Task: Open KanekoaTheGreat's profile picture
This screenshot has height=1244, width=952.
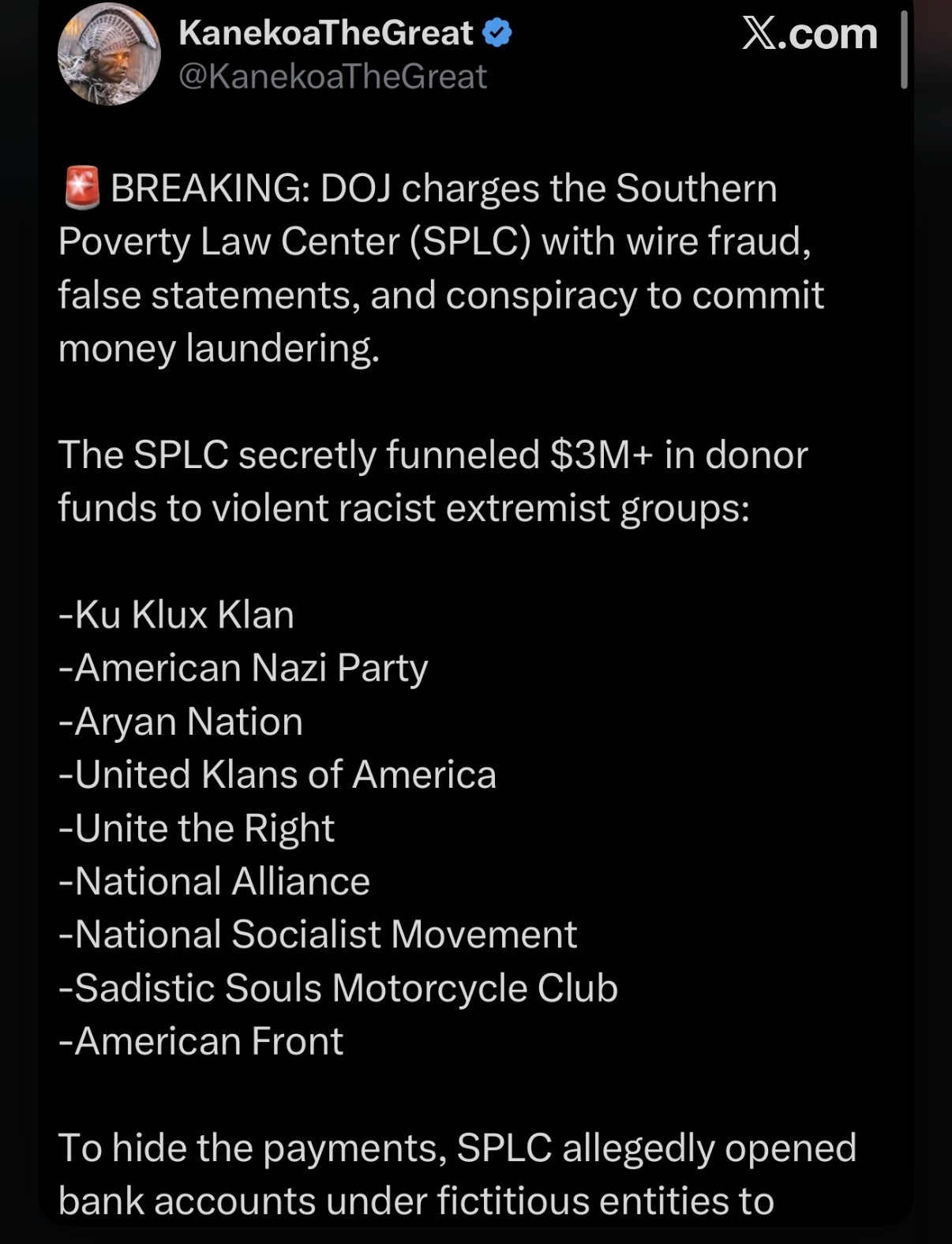Action: point(109,54)
